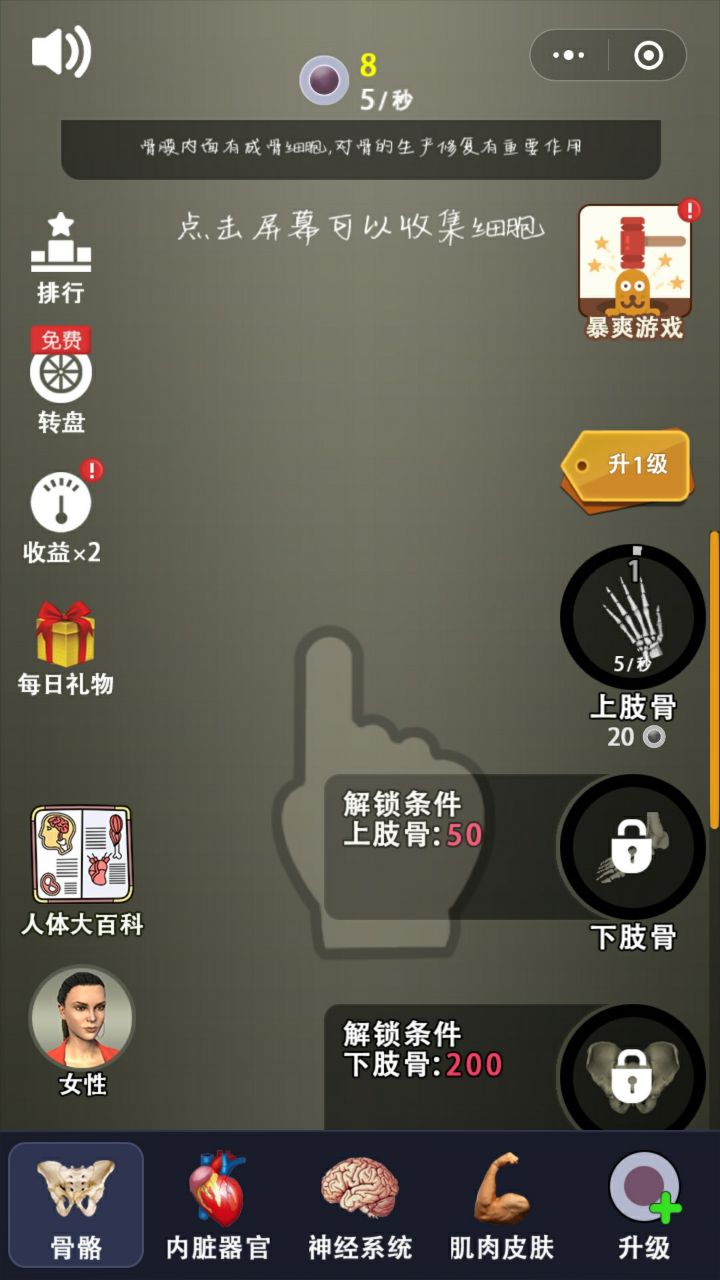Tap the 升1级 upgrade tag
720x1280 pixels.
tap(628, 466)
